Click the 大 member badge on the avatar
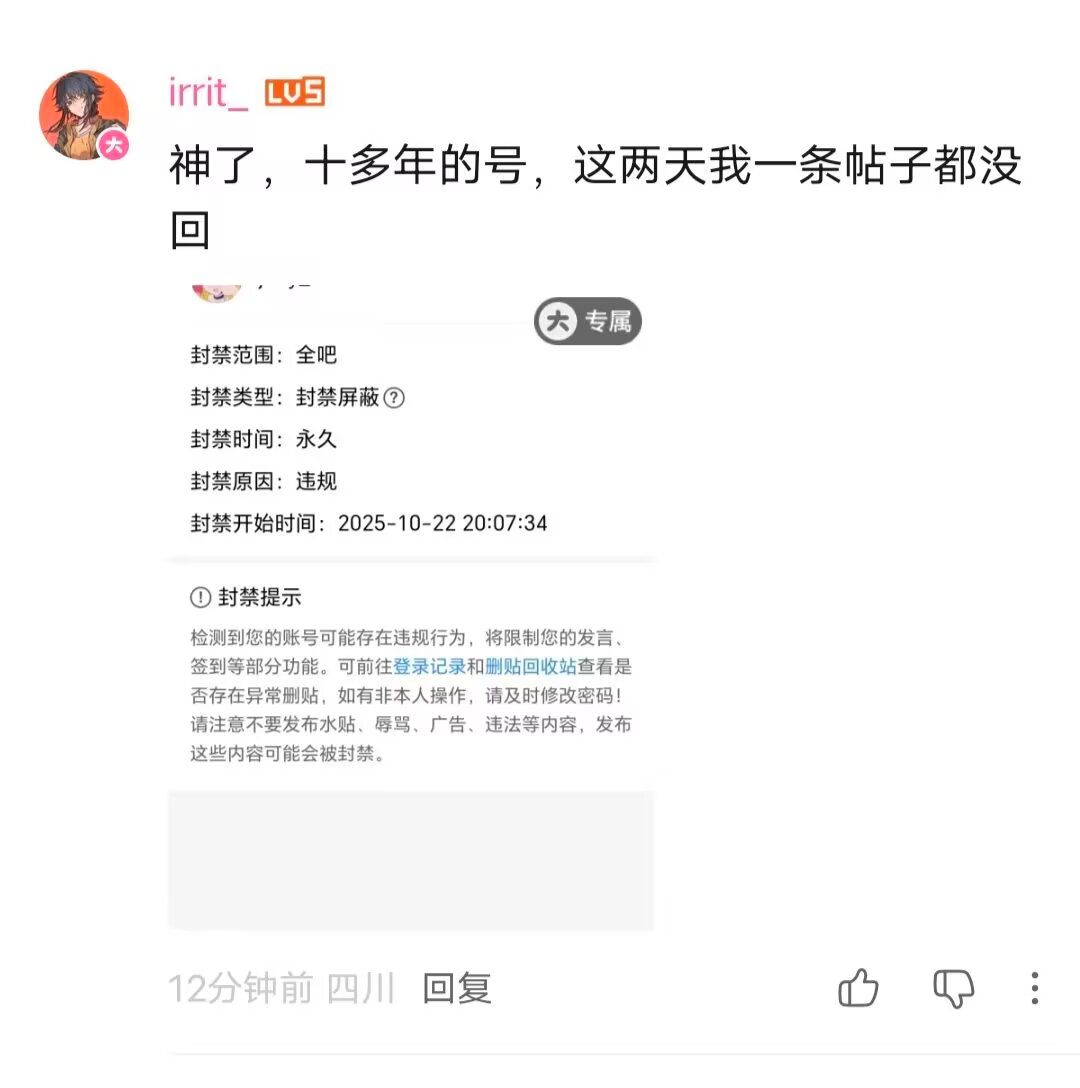 tap(113, 145)
